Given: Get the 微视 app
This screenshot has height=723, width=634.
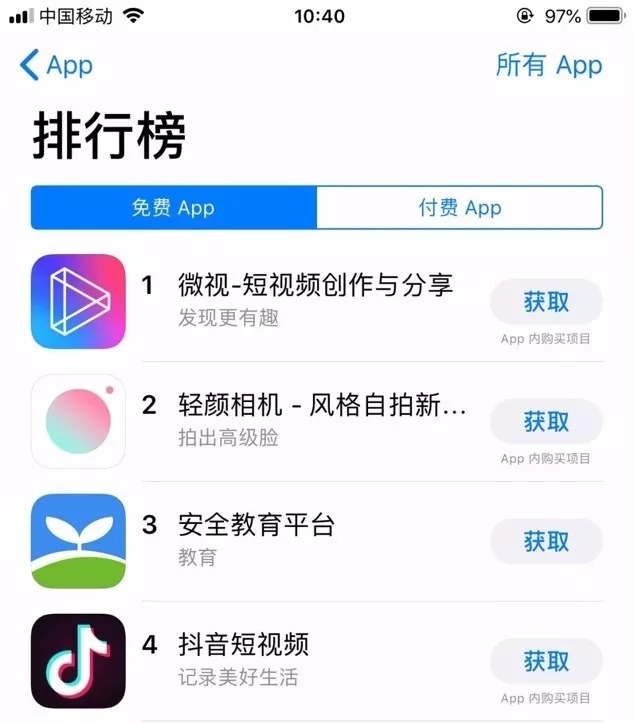Looking at the screenshot, I should coord(546,301).
